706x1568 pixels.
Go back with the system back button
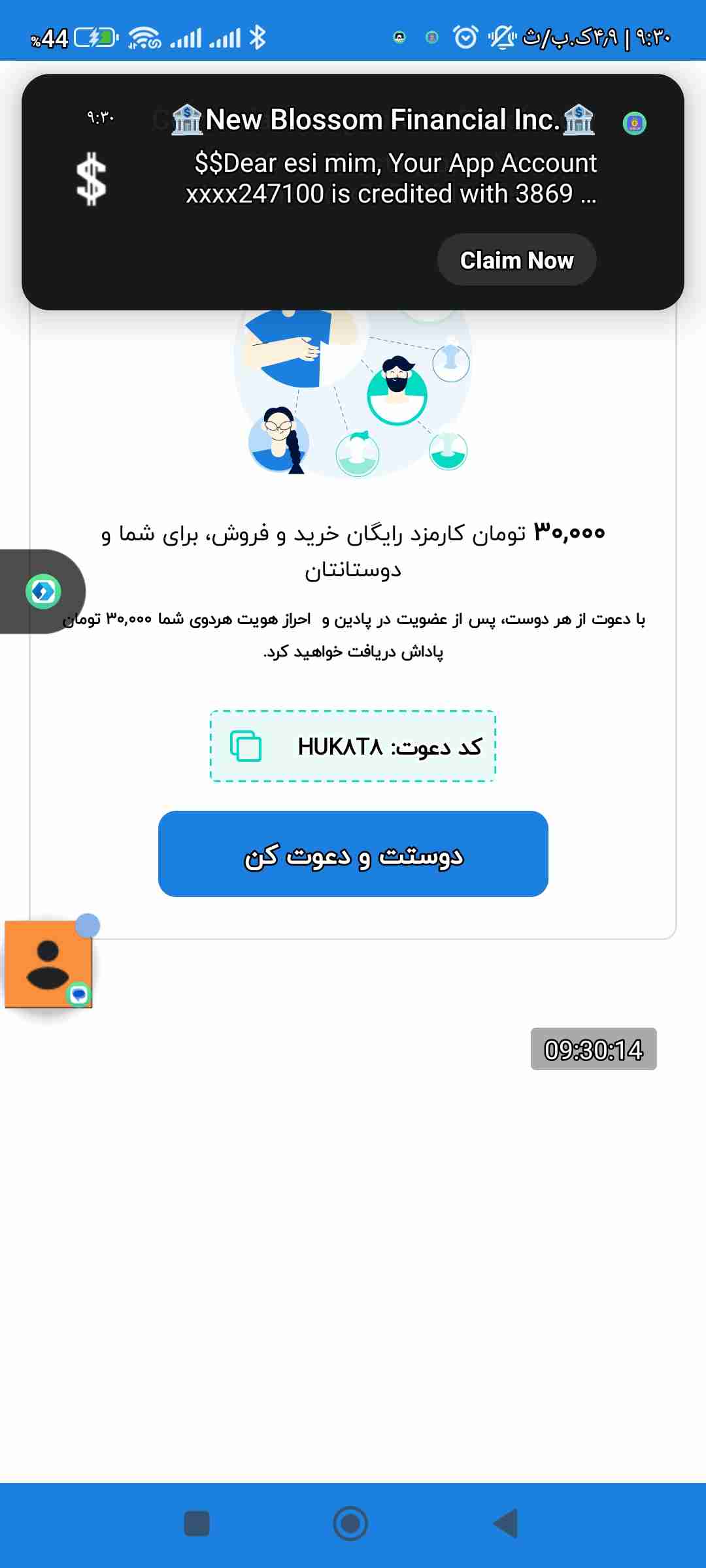point(505,1524)
